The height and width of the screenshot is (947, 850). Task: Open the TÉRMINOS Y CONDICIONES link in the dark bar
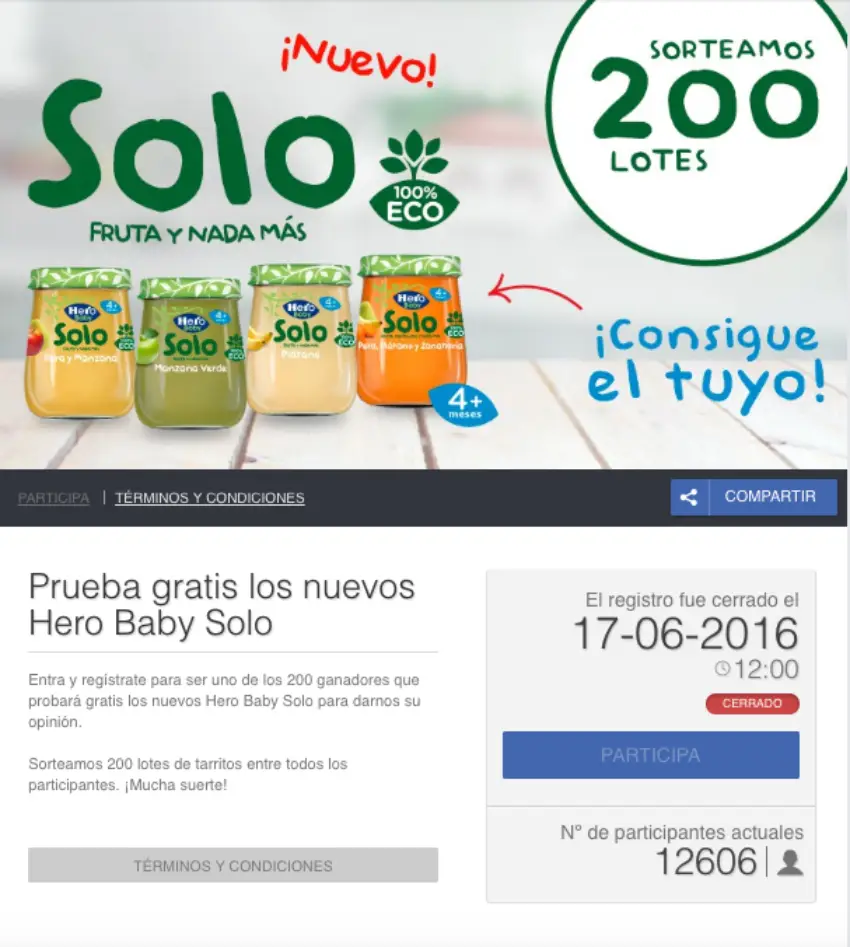(209, 498)
